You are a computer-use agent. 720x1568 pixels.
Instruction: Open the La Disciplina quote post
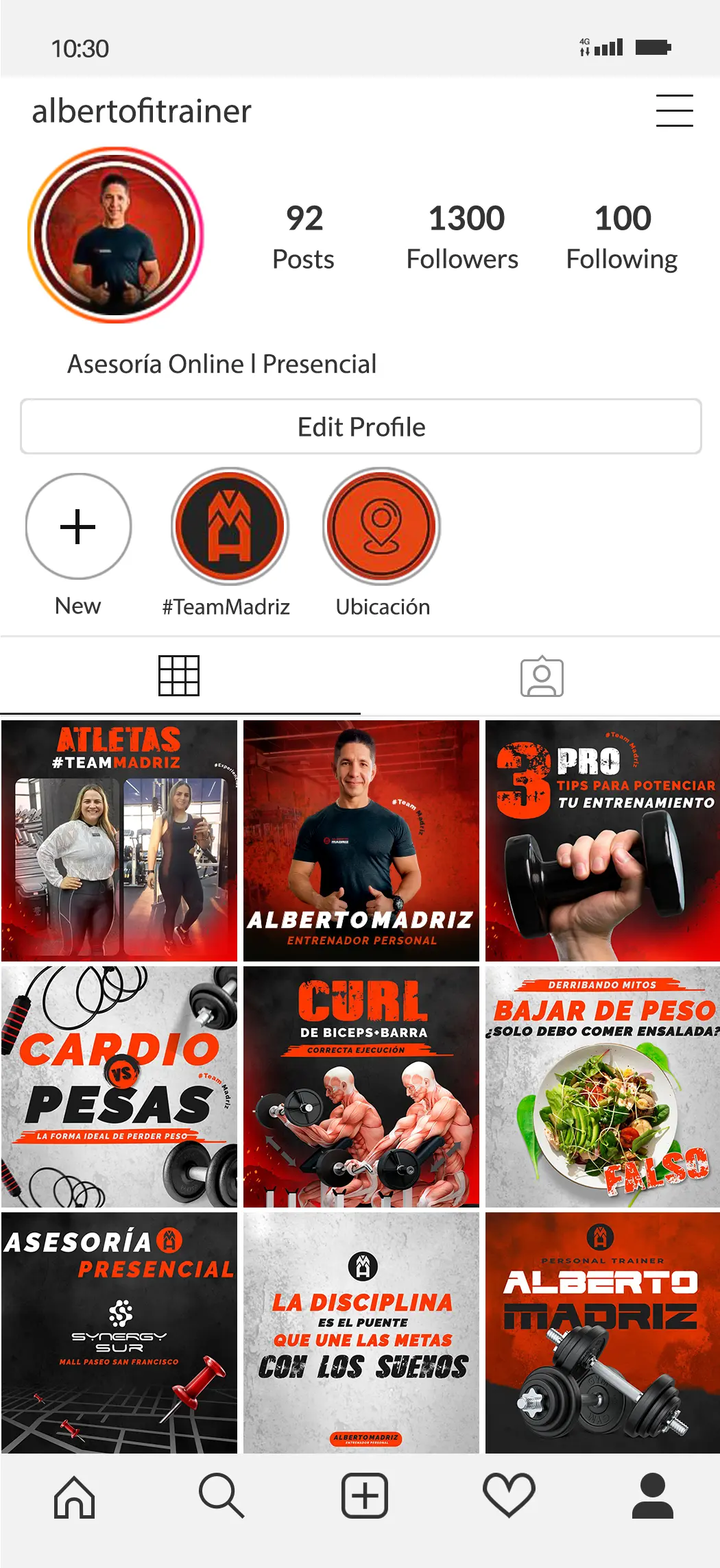(x=361, y=1332)
